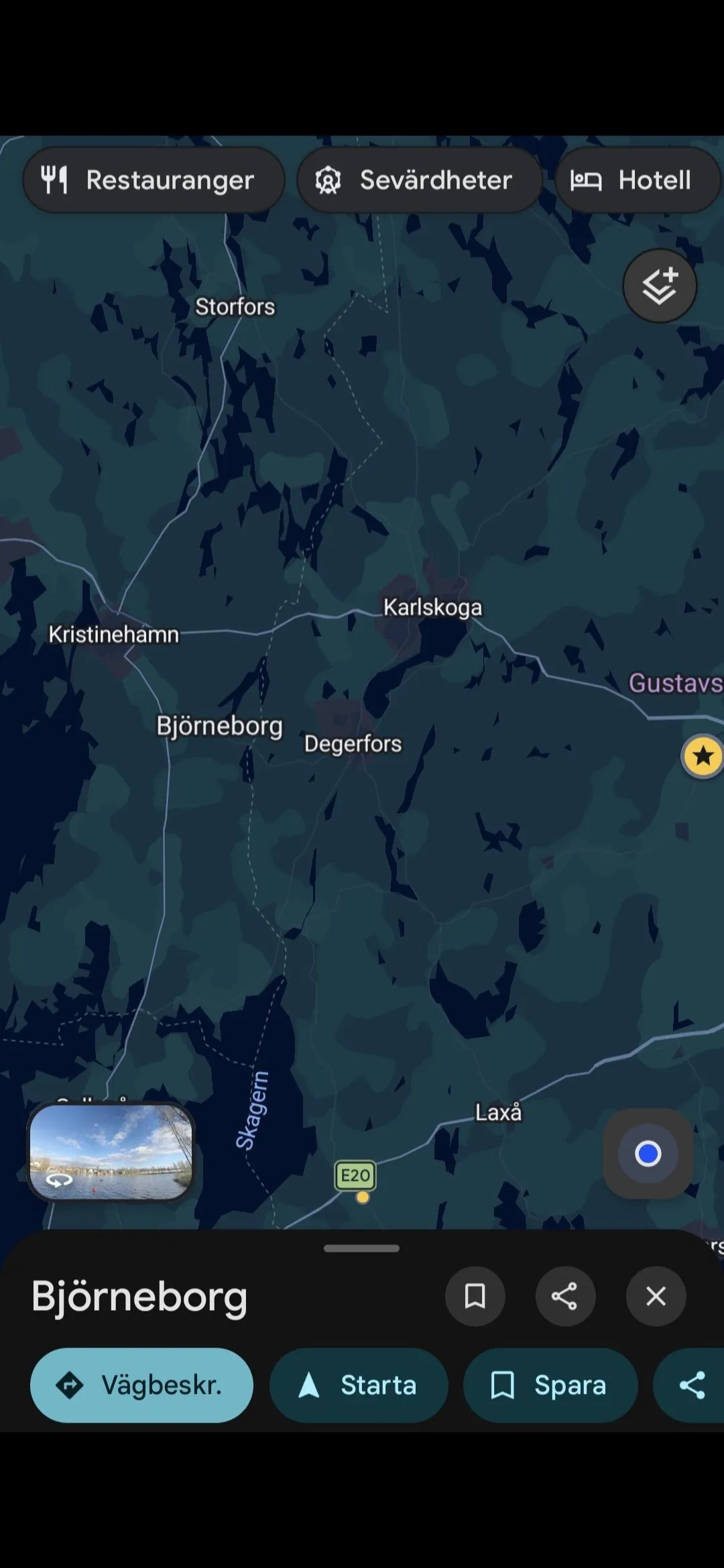Tap the bookmark icon for Björneborg
The image size is (724, 1568).
pyautogui.click(x=475, y=1296)
